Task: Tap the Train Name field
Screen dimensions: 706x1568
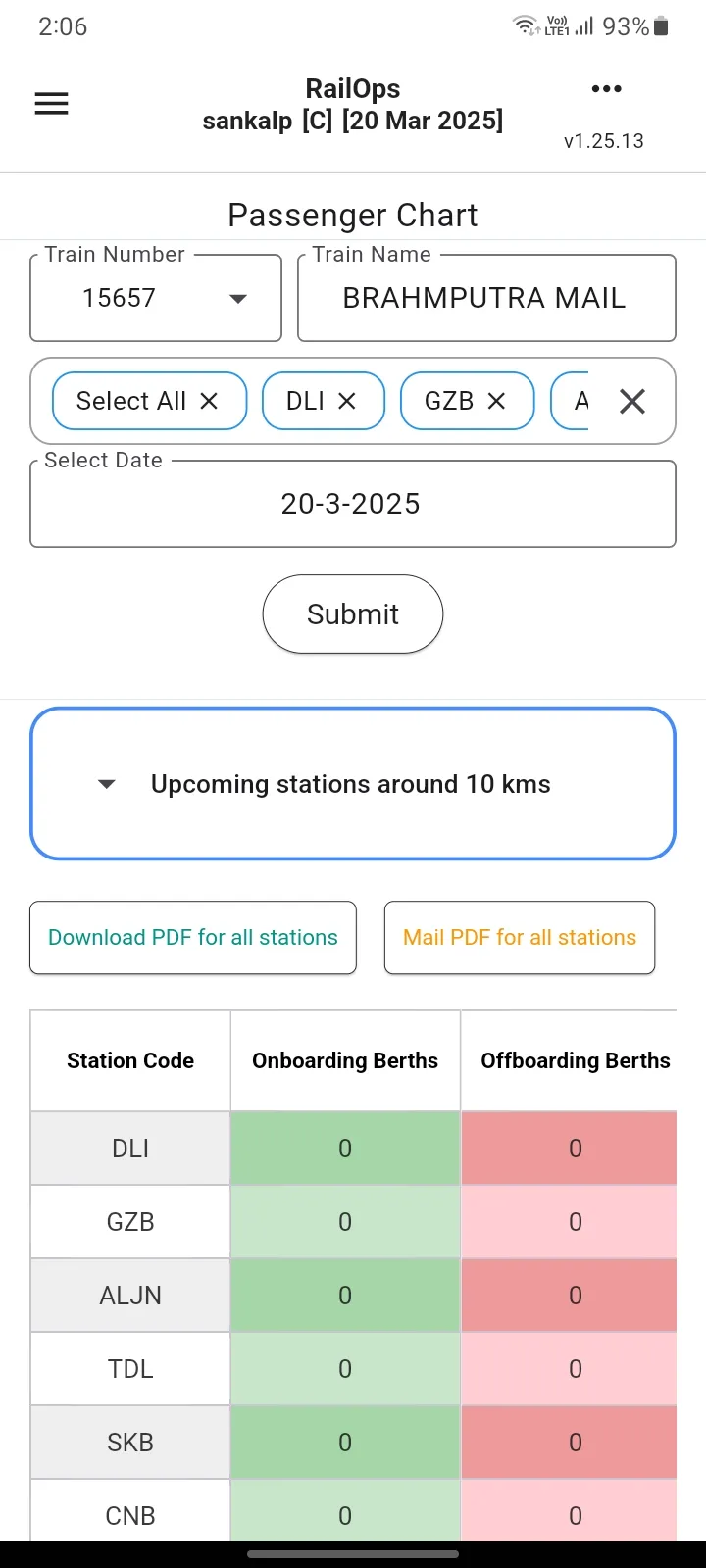Action: click(487, 298)
